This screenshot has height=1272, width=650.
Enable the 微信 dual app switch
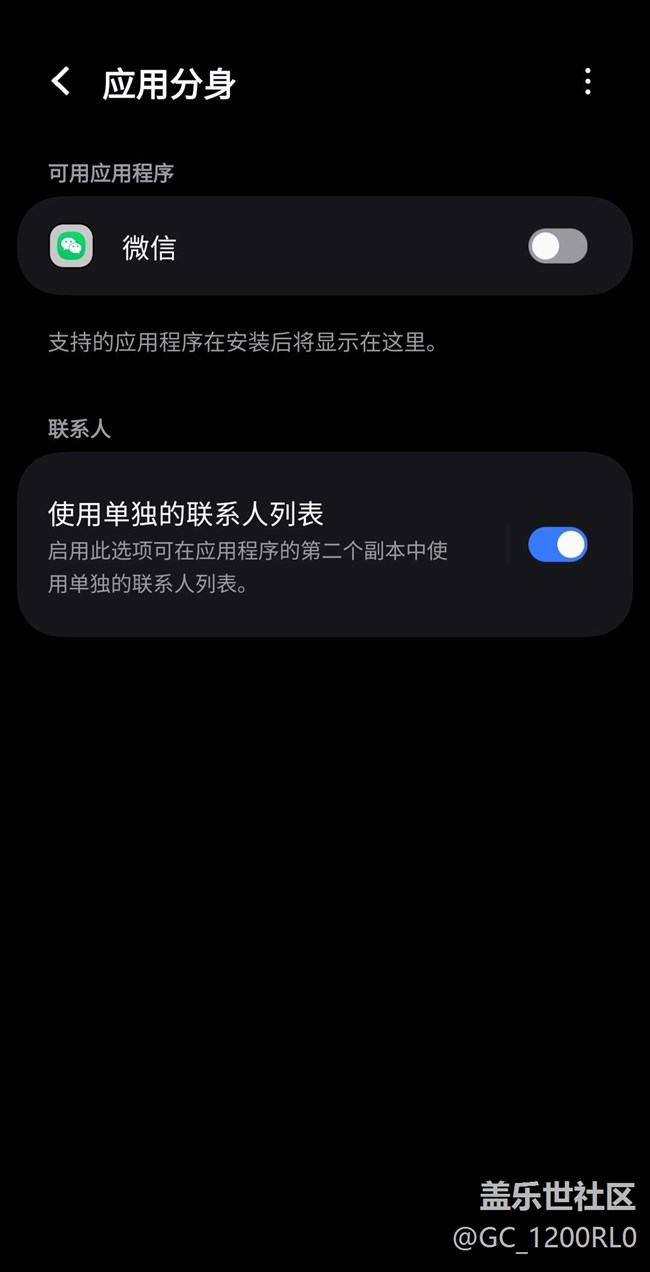point(557,246)
